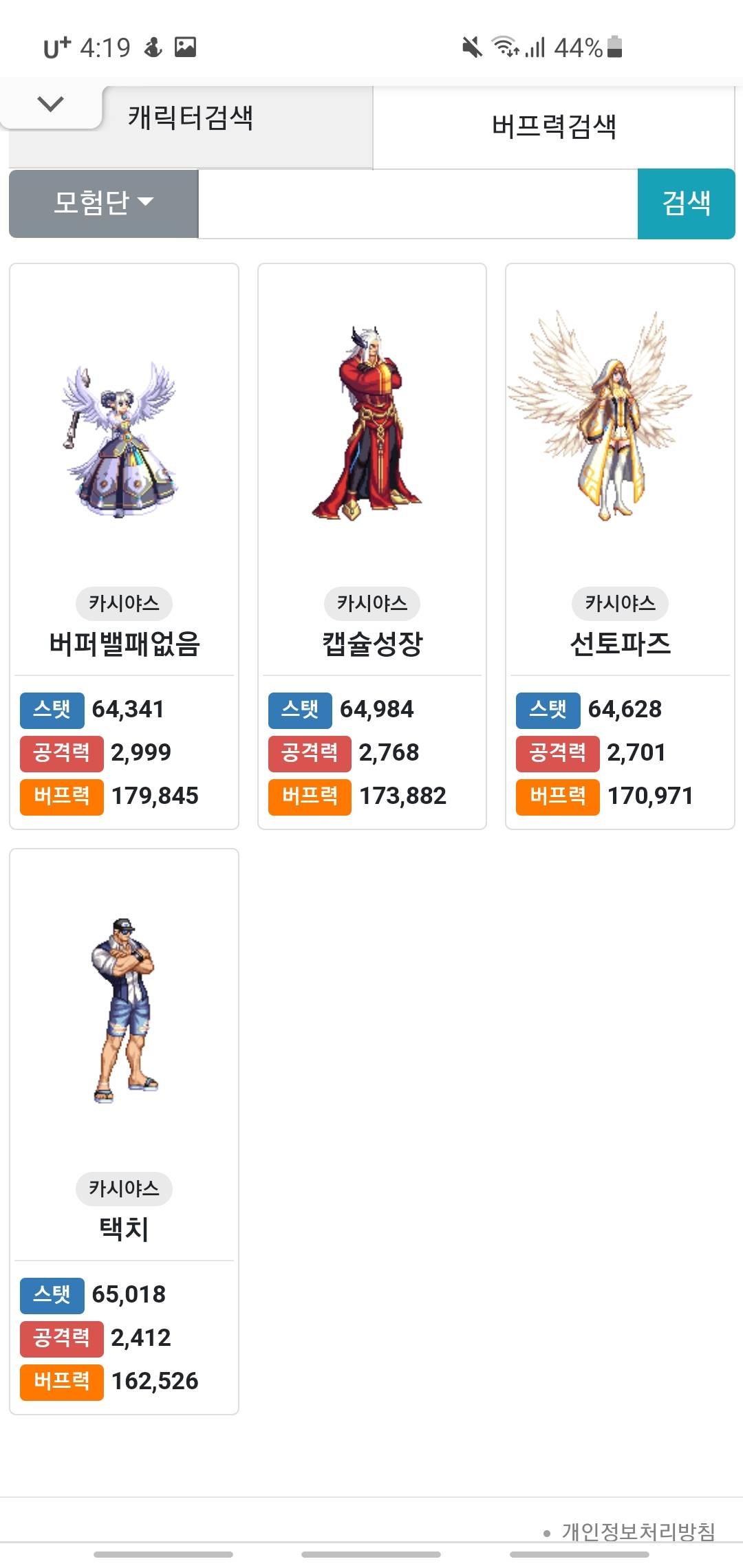Open character card 선토파즈

620,547
